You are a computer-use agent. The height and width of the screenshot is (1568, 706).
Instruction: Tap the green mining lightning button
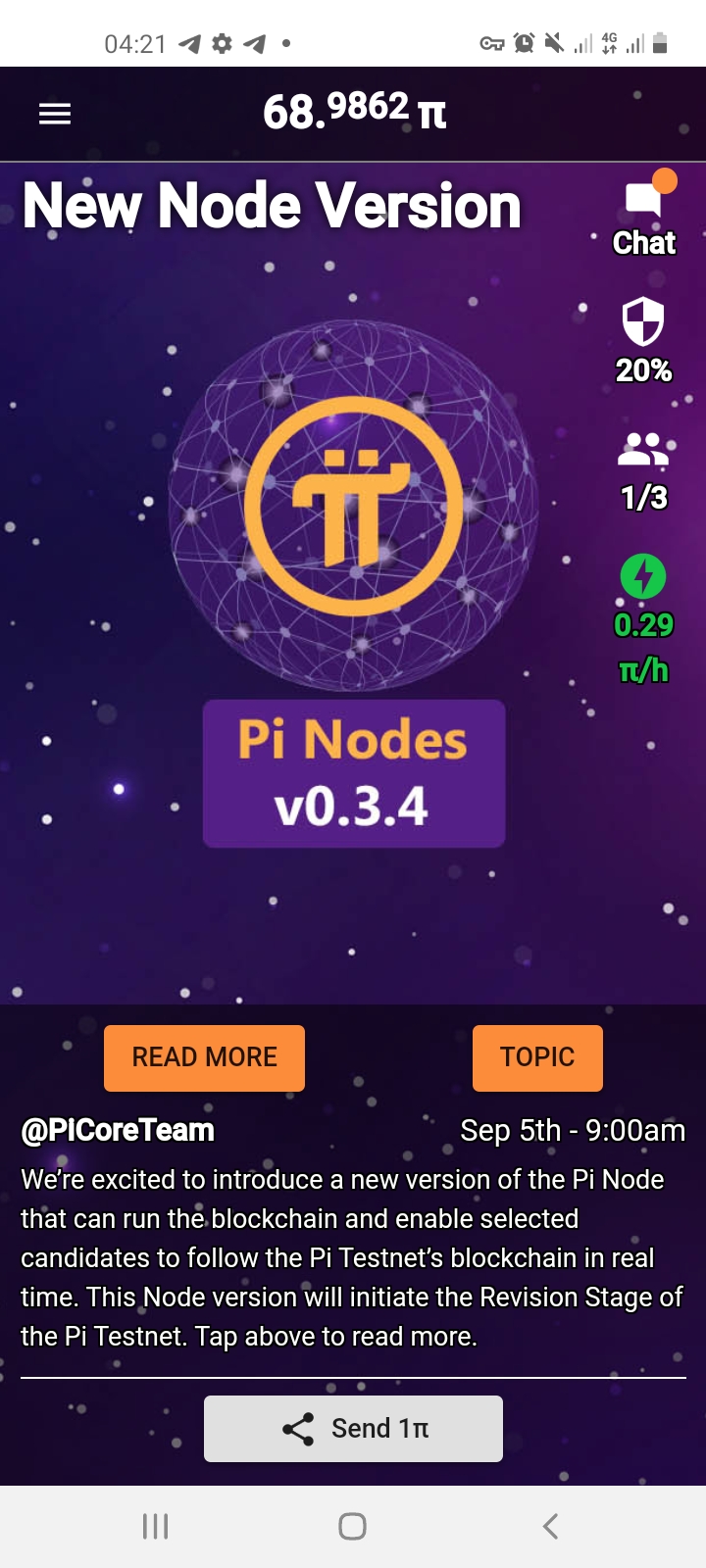[643, 576]
